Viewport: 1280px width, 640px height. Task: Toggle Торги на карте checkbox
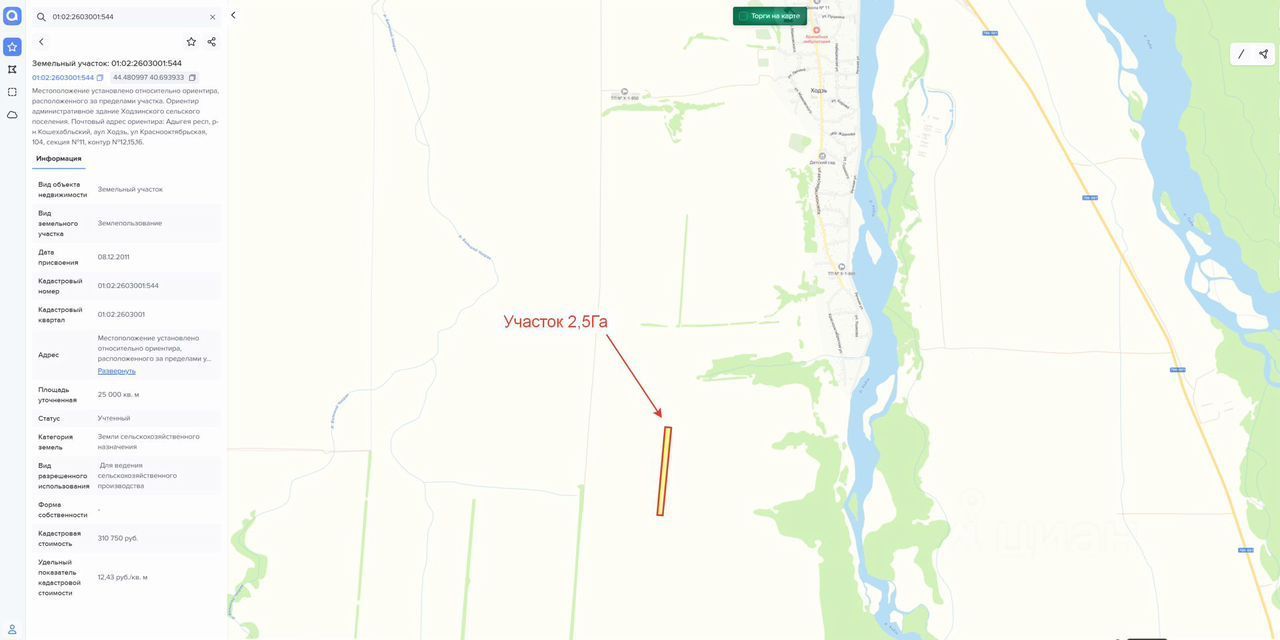[744, 16]
